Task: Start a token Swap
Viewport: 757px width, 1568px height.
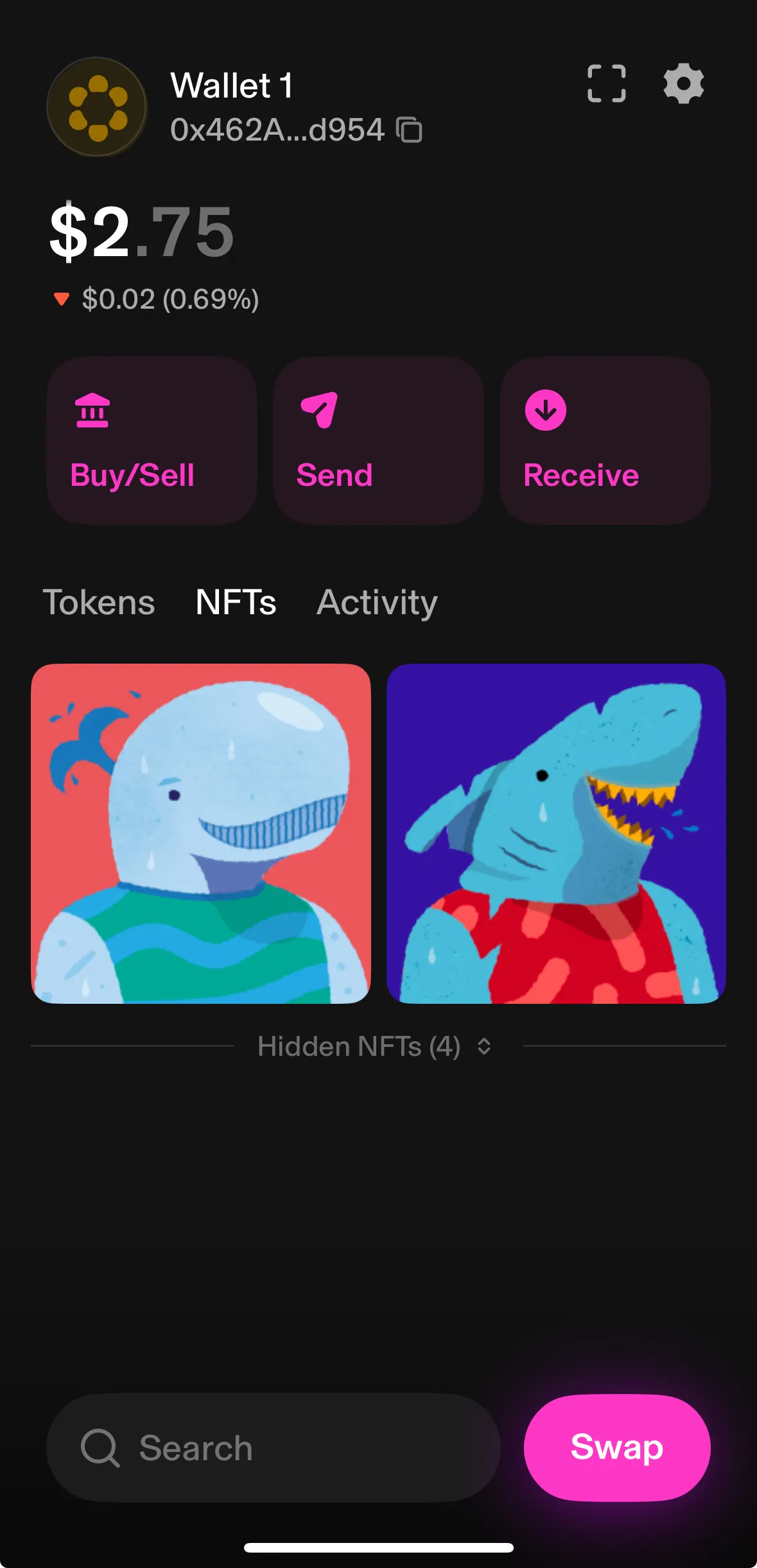Action: 616,1447
